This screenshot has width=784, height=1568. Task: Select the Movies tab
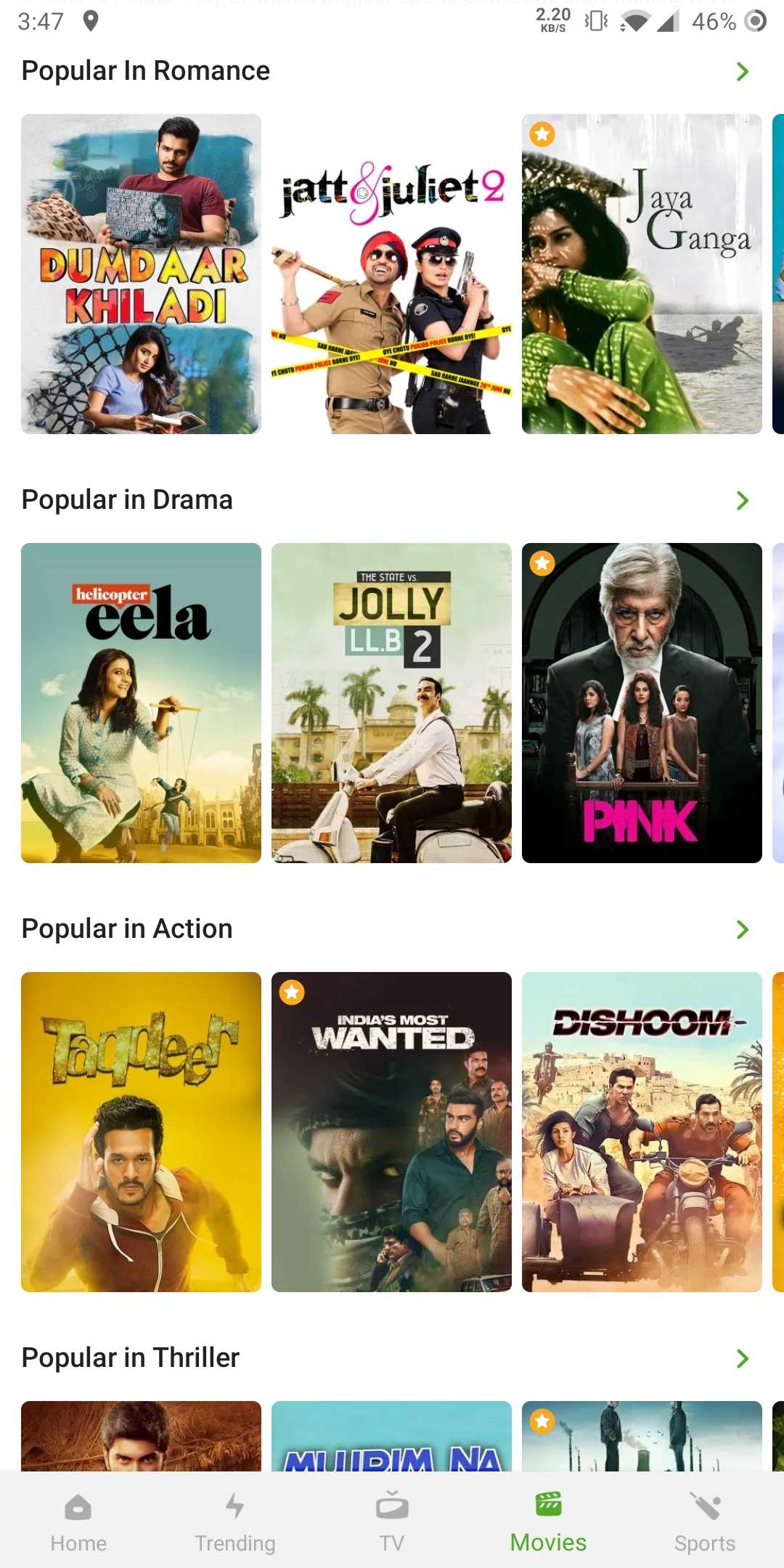click(548, 1522)
